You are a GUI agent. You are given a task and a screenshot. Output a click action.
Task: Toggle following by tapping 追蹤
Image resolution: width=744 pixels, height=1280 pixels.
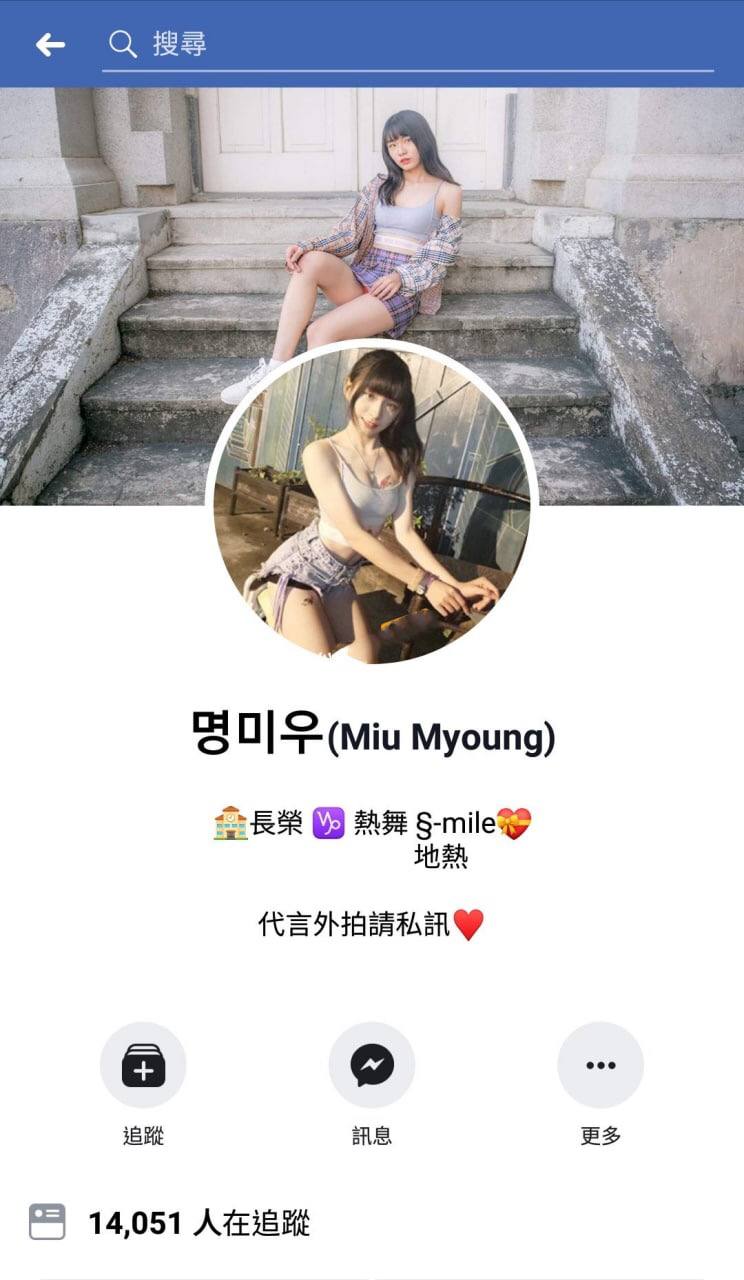pos(142,1135)
